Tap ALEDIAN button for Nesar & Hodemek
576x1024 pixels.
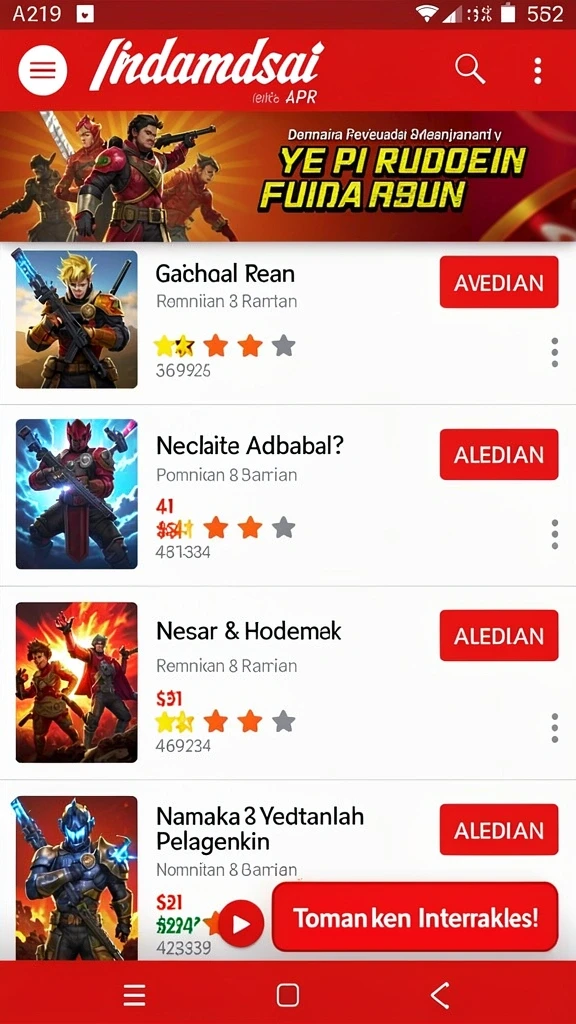499,636
